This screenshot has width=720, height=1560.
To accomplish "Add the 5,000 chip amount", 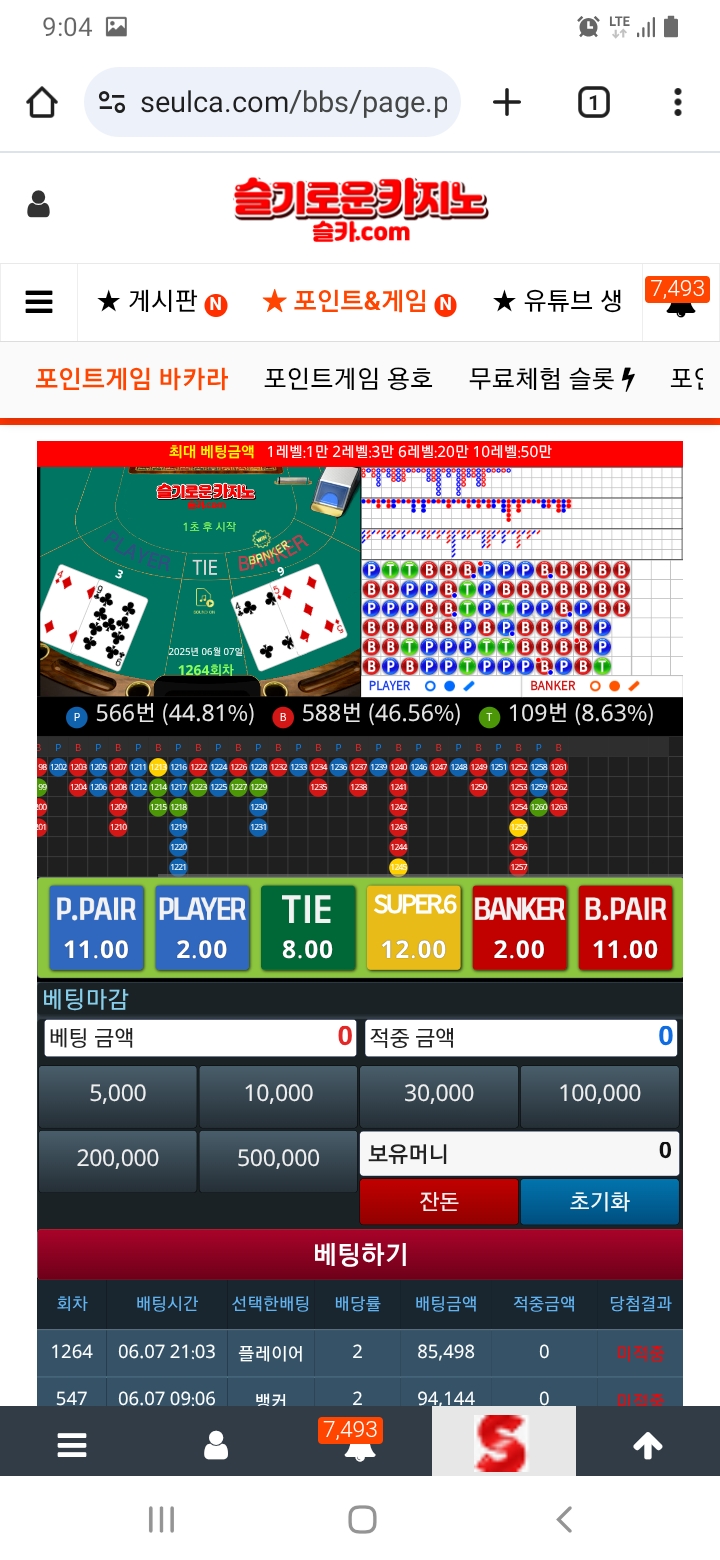I will [118, 1094].
